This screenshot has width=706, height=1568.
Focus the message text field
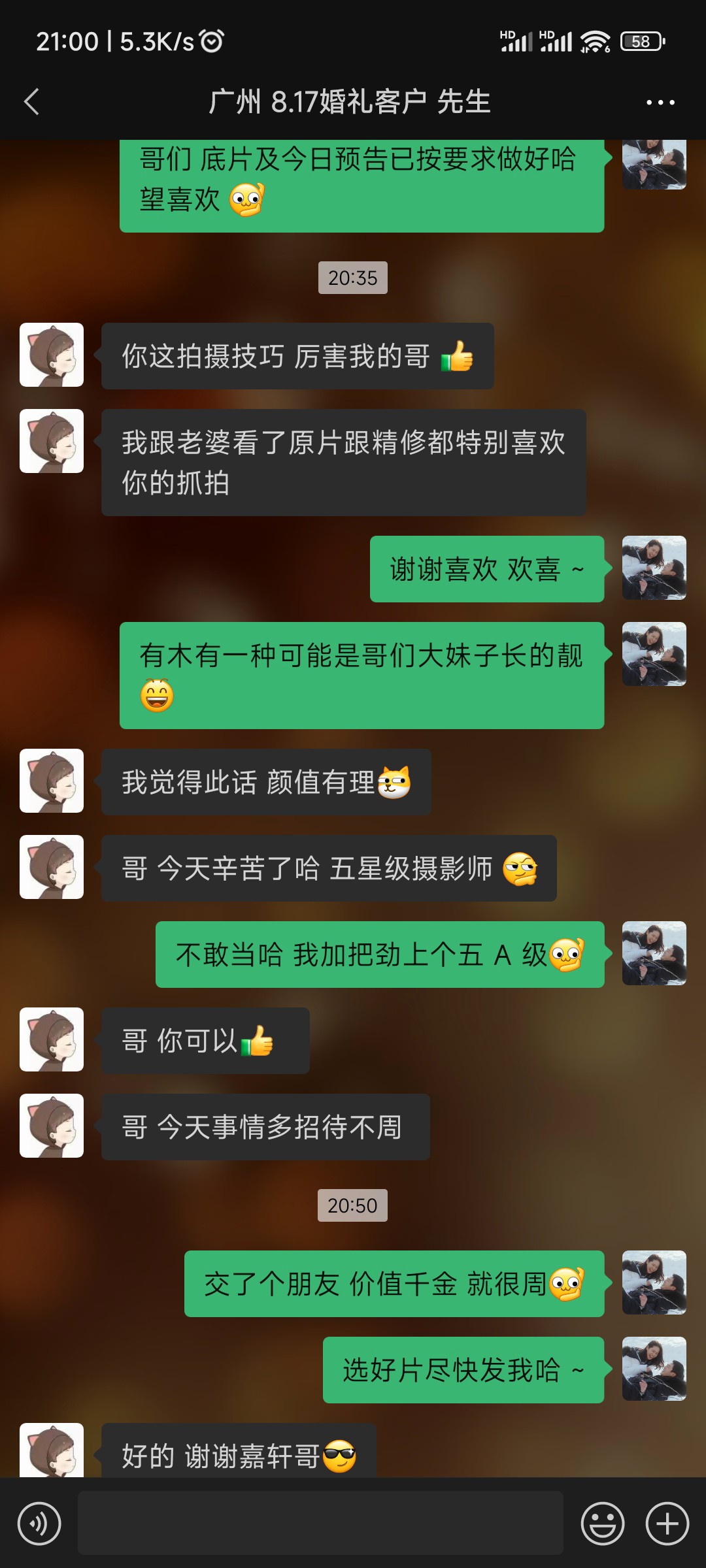pyautogui.click(x=320, y=1523)
